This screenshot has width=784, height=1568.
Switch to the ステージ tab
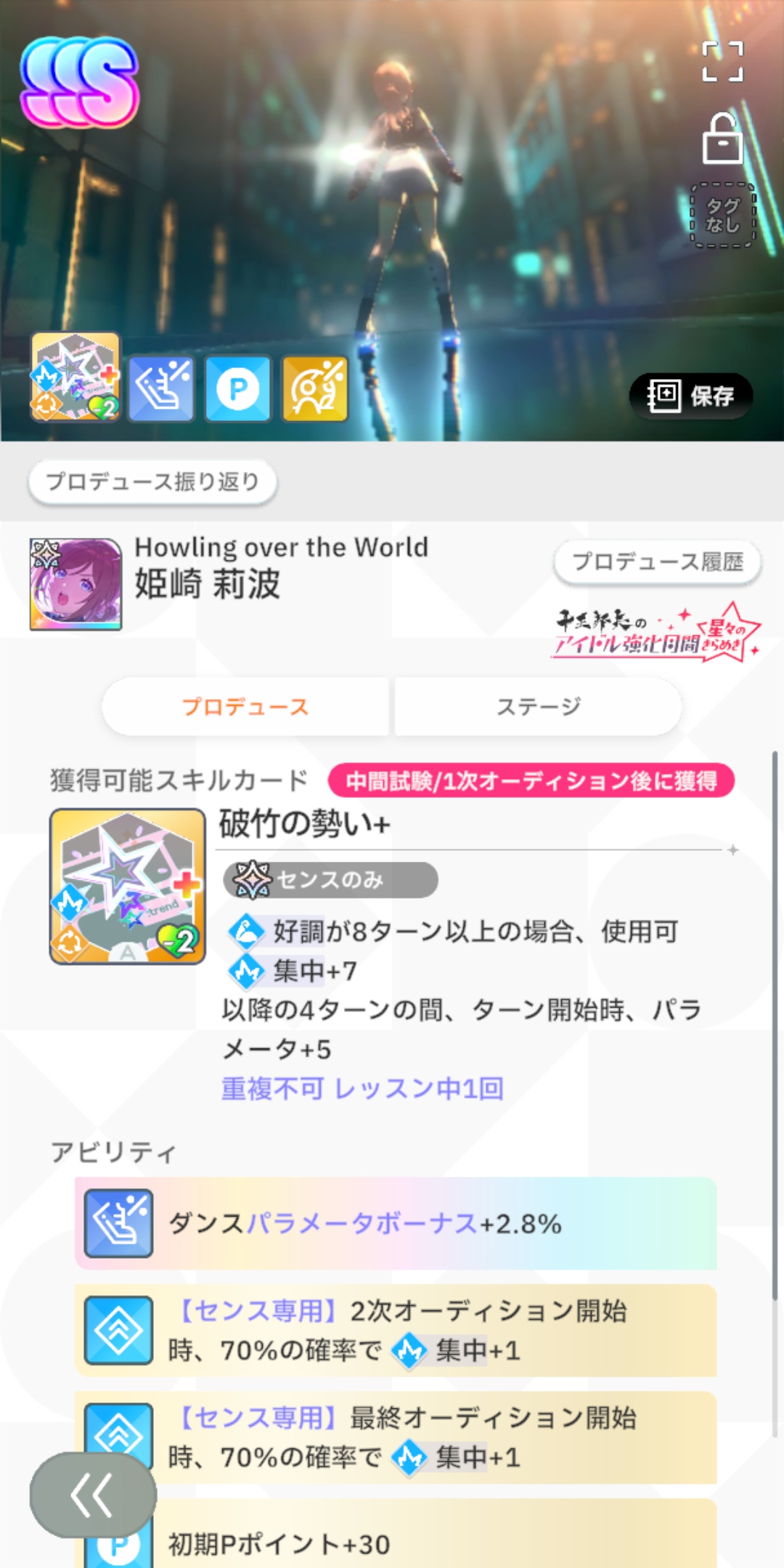[x=538, y=706]
